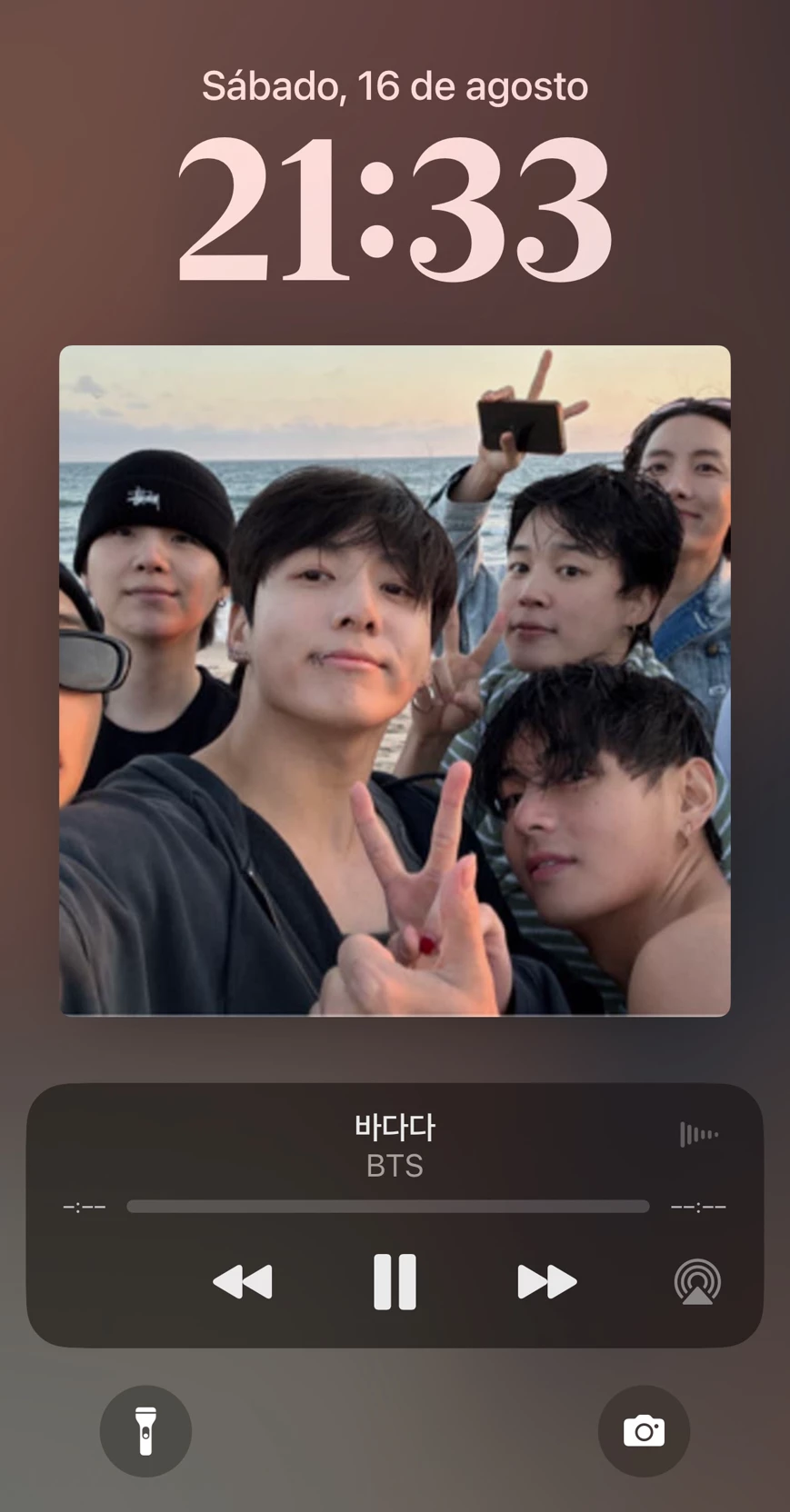Open the camera shortcut
The image size is (790, 1512).
coord(644,1431)
